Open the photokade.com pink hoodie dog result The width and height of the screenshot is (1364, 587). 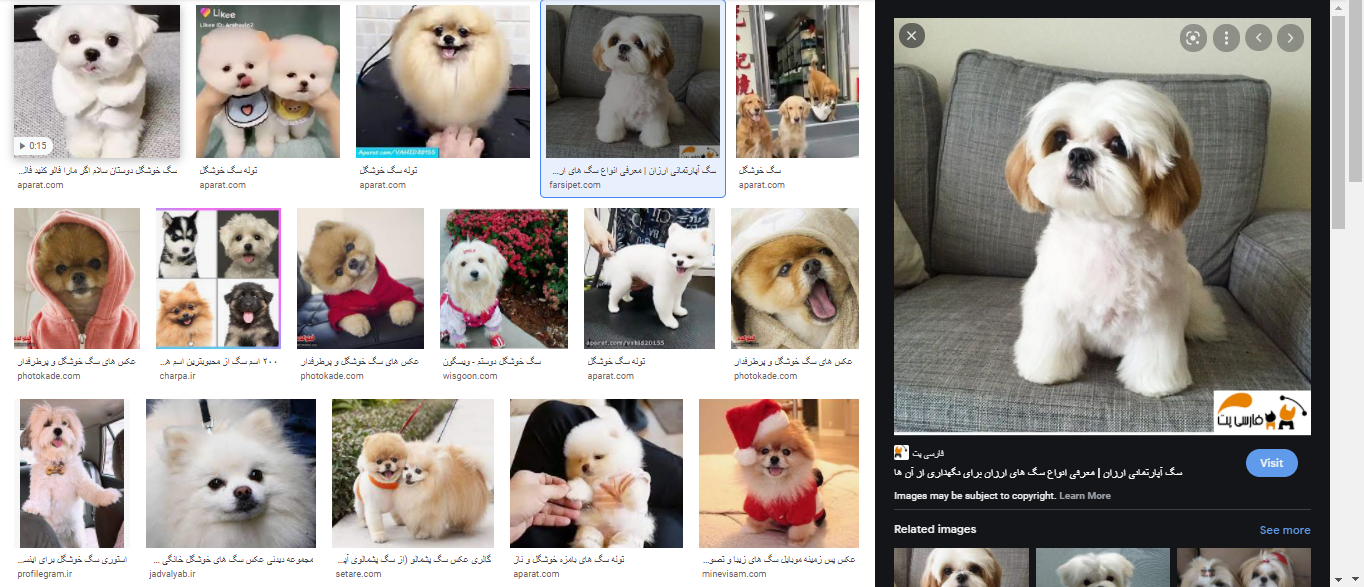[77, 278]
